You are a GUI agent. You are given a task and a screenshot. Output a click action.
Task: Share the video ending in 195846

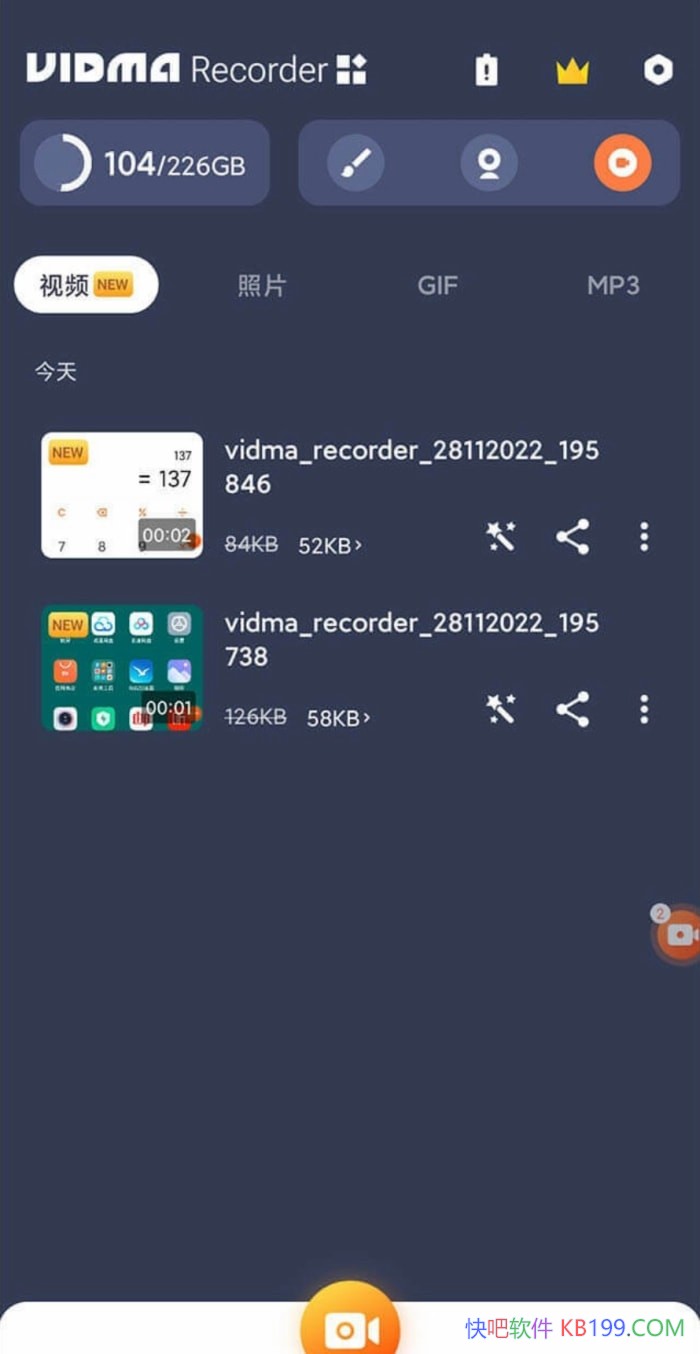(x=572, y=537)
